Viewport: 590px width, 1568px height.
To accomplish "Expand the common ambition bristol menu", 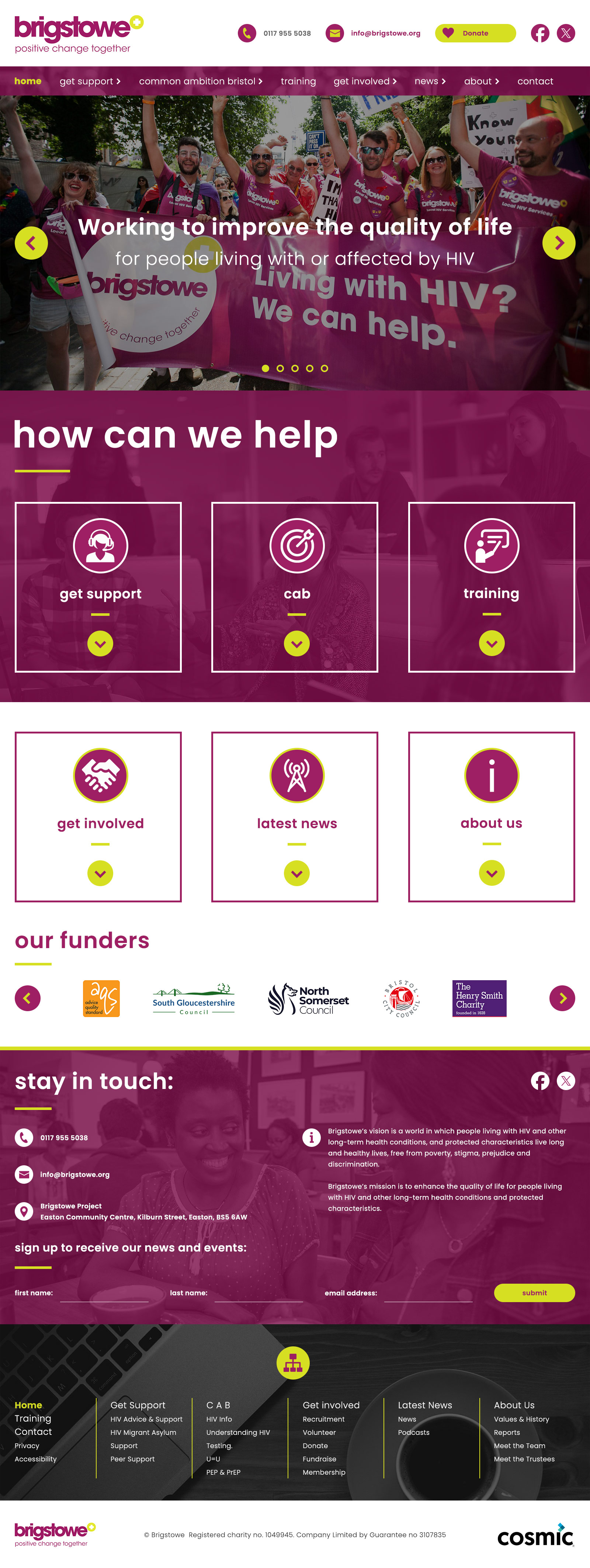I will coord(200,81).
